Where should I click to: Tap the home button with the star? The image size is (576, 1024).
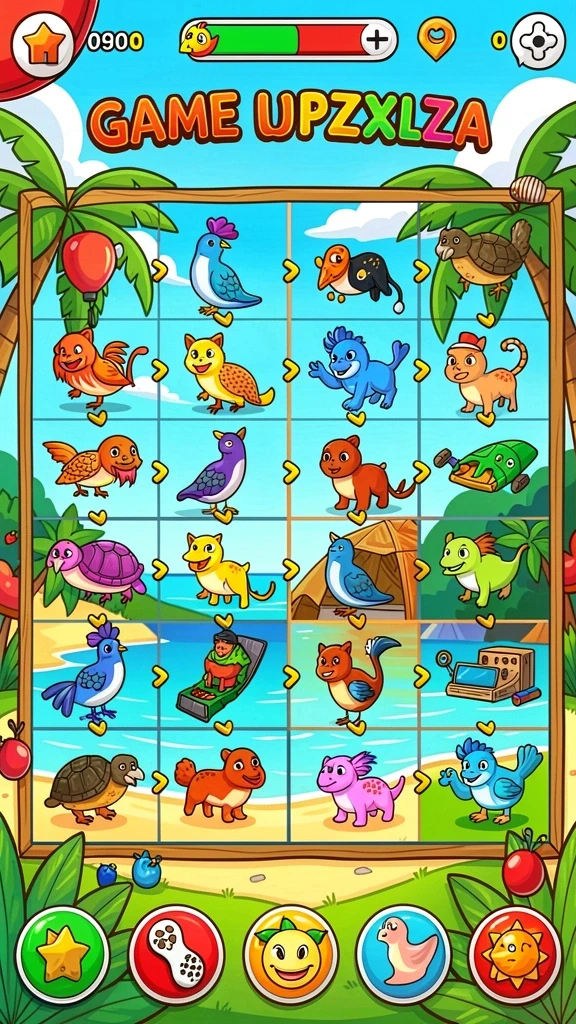click(43, 42)
